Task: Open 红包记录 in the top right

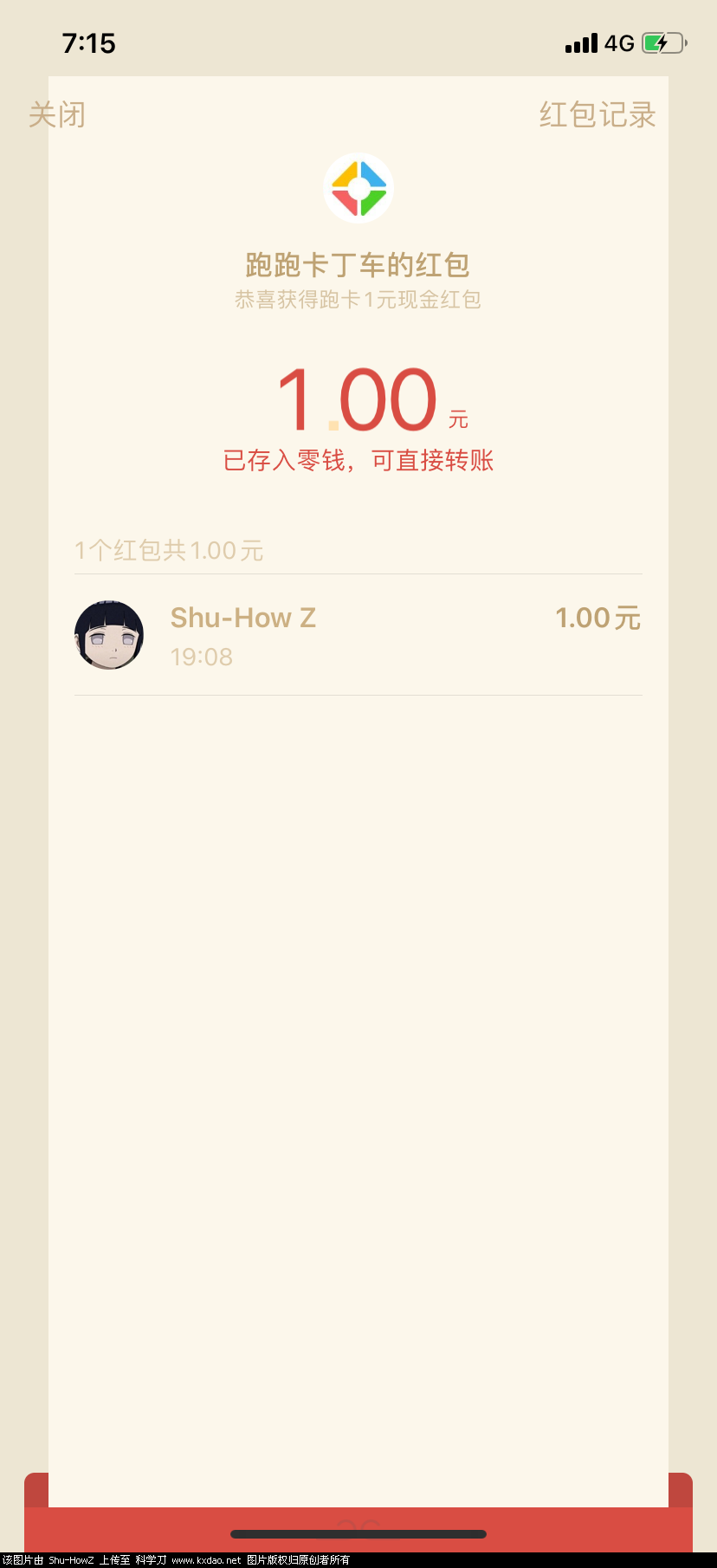Action: pos(597,113)
